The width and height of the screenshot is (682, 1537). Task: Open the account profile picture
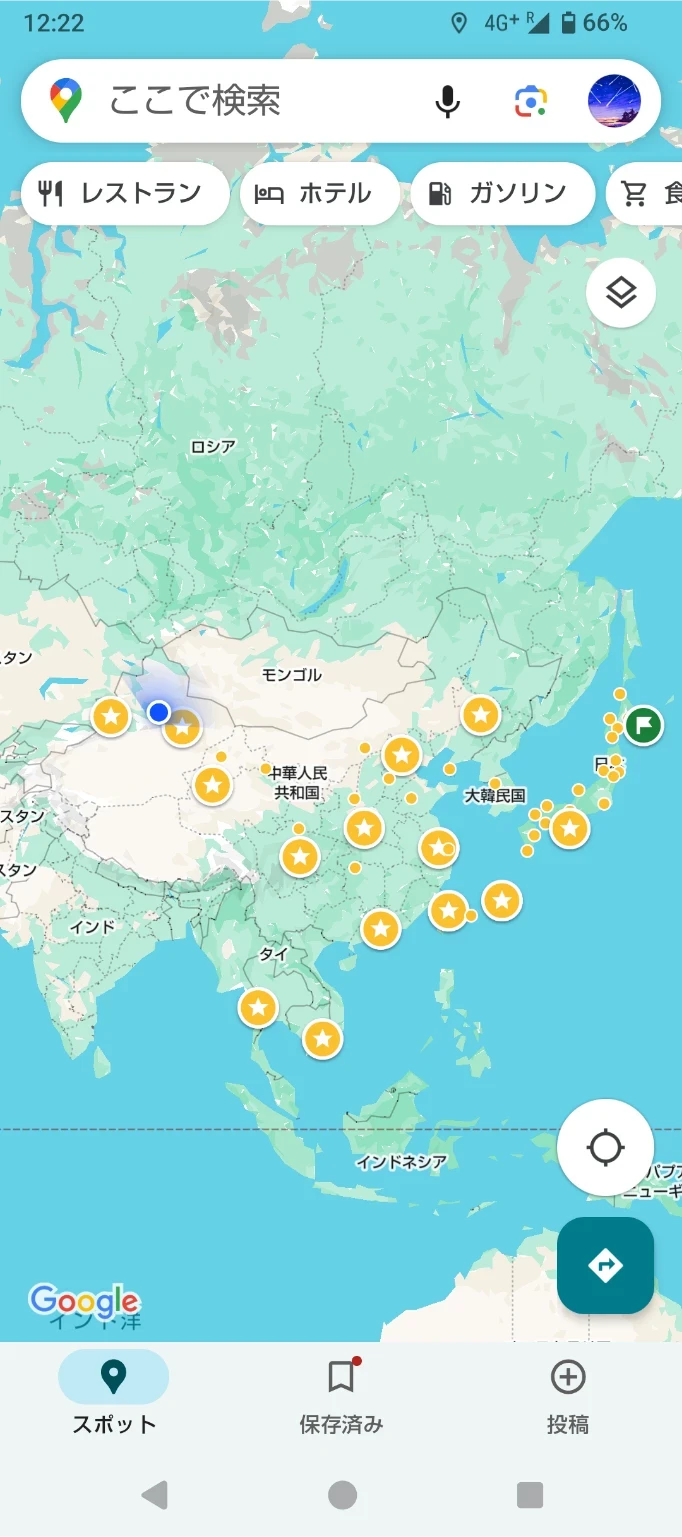(614, 101)
